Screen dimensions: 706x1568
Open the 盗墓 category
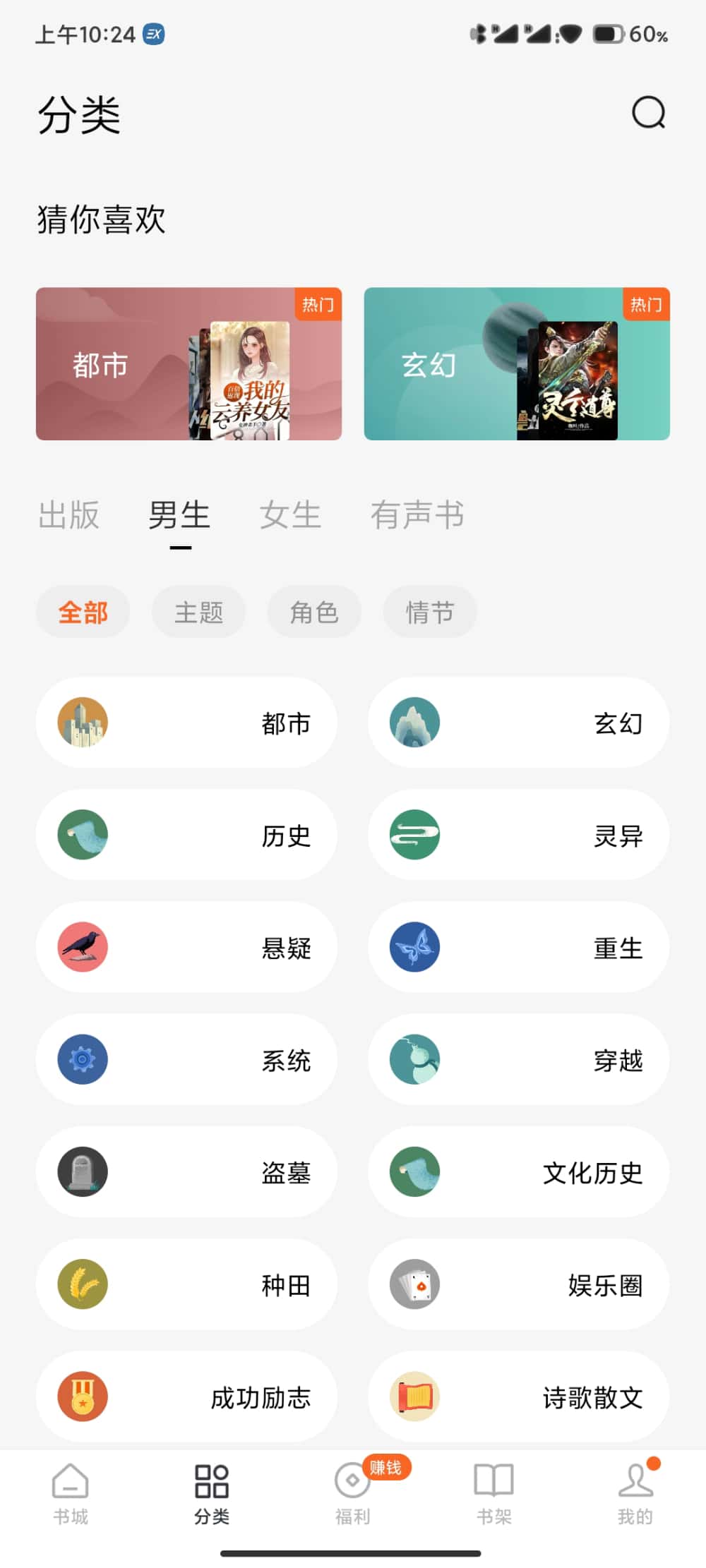pos(186,1171)
